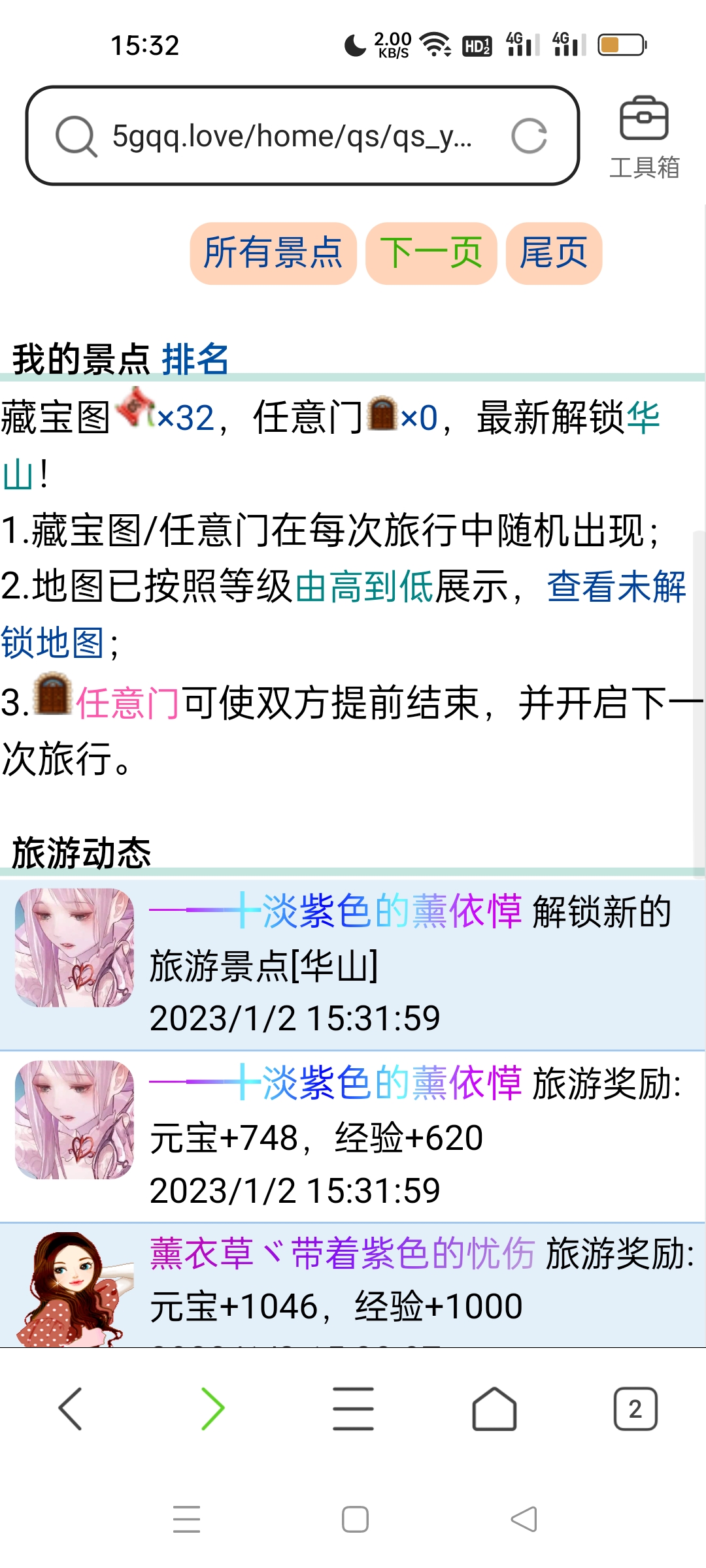Screen dimensions: 706x1568
Task: Go to 下一页 next page
Action: [431, 253]
